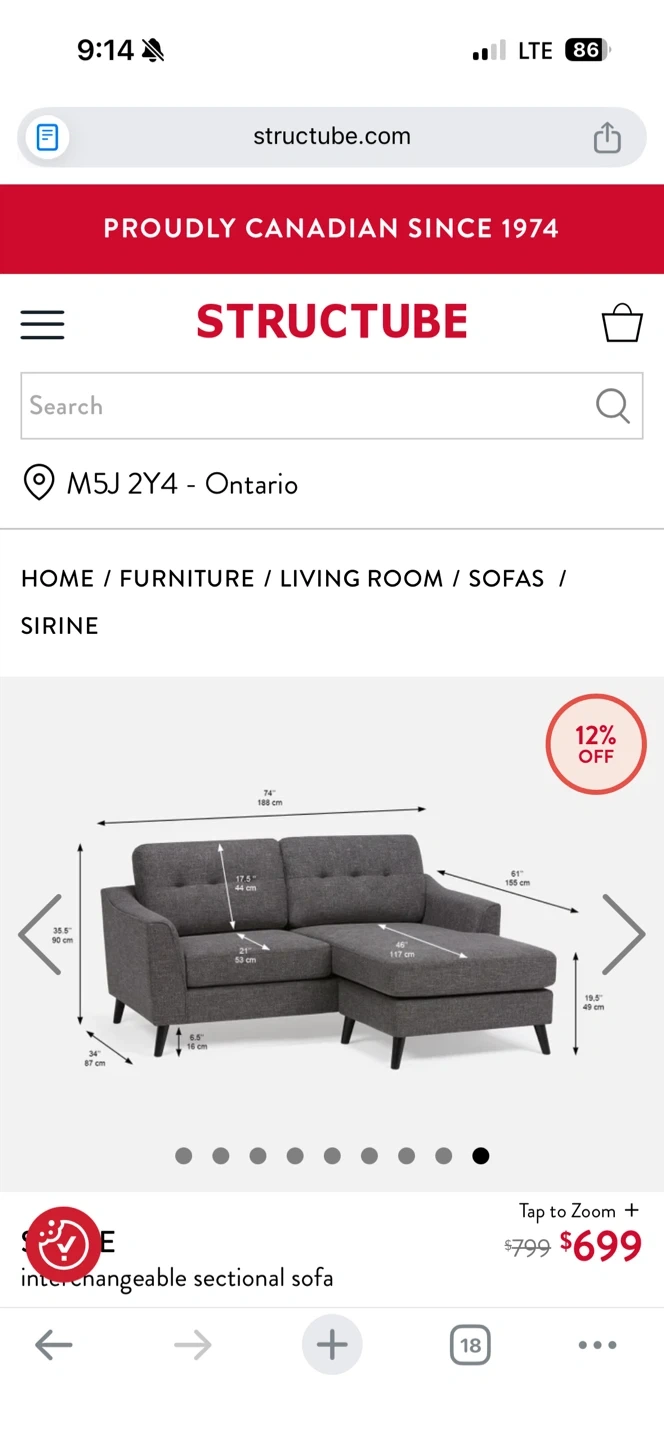Viewport: 664px width, 1440px height.
Task: View the 18 open tabs
Action: point(470,1345)
